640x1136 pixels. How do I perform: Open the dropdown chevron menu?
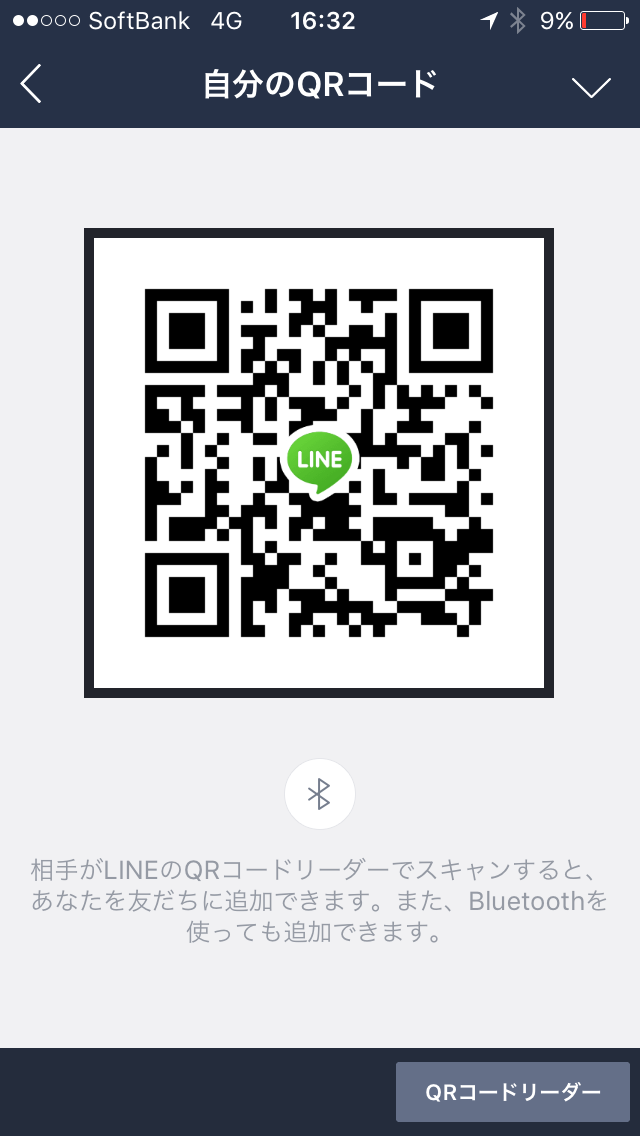(x=591, y=87)
